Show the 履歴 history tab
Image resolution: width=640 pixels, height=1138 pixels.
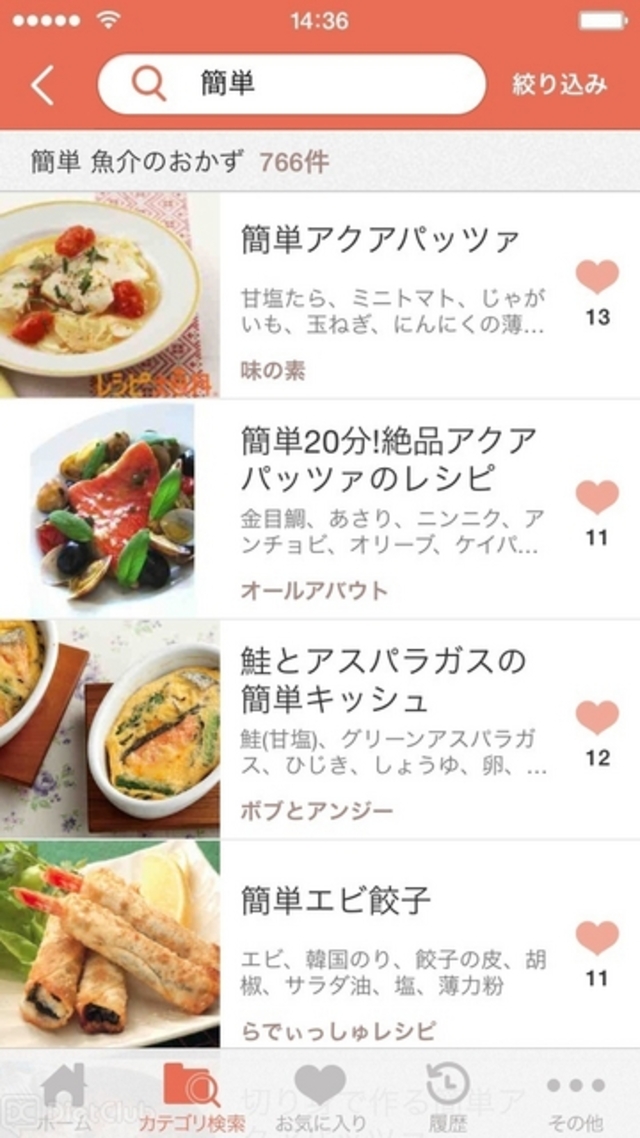tap(448, 1096)
